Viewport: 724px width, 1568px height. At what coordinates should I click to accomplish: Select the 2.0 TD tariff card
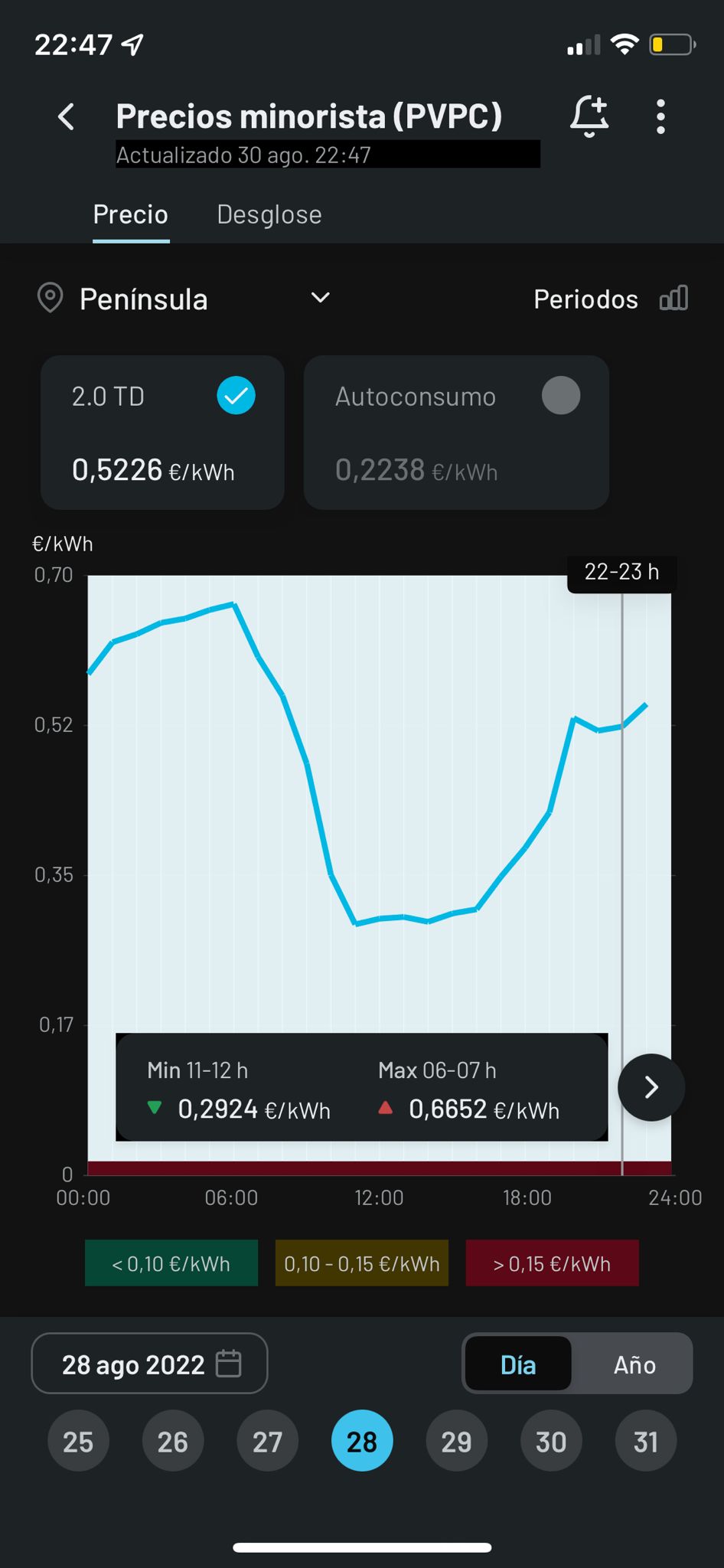point(162,433)
